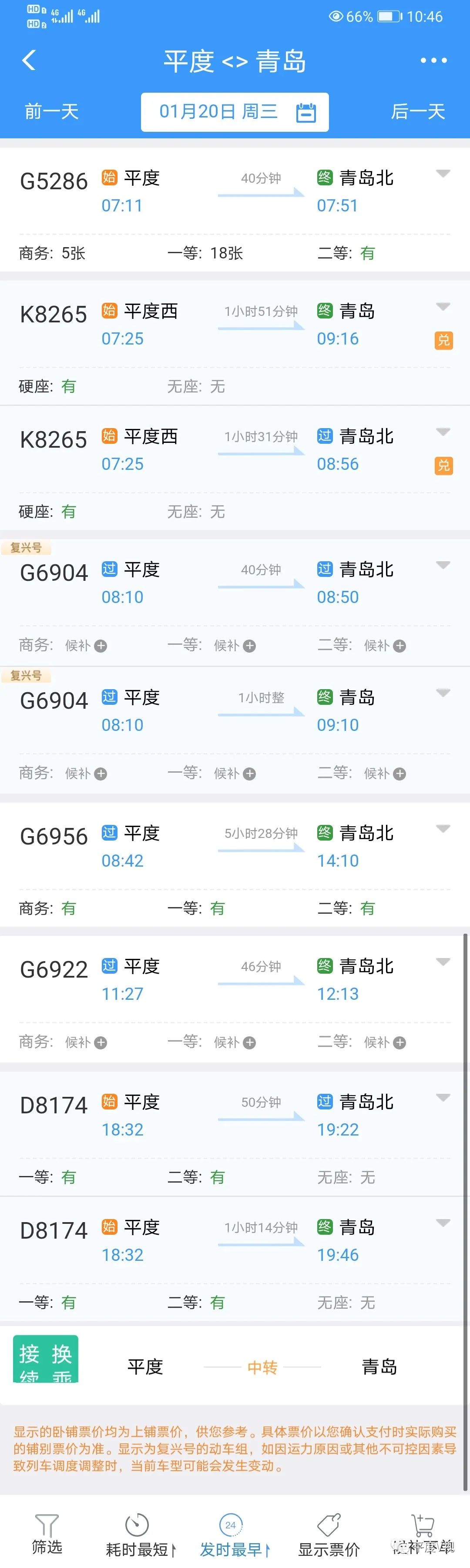Choose G6904 arriving 青岛 at 09:10
Screen dimensions: 470x1568
235,712
